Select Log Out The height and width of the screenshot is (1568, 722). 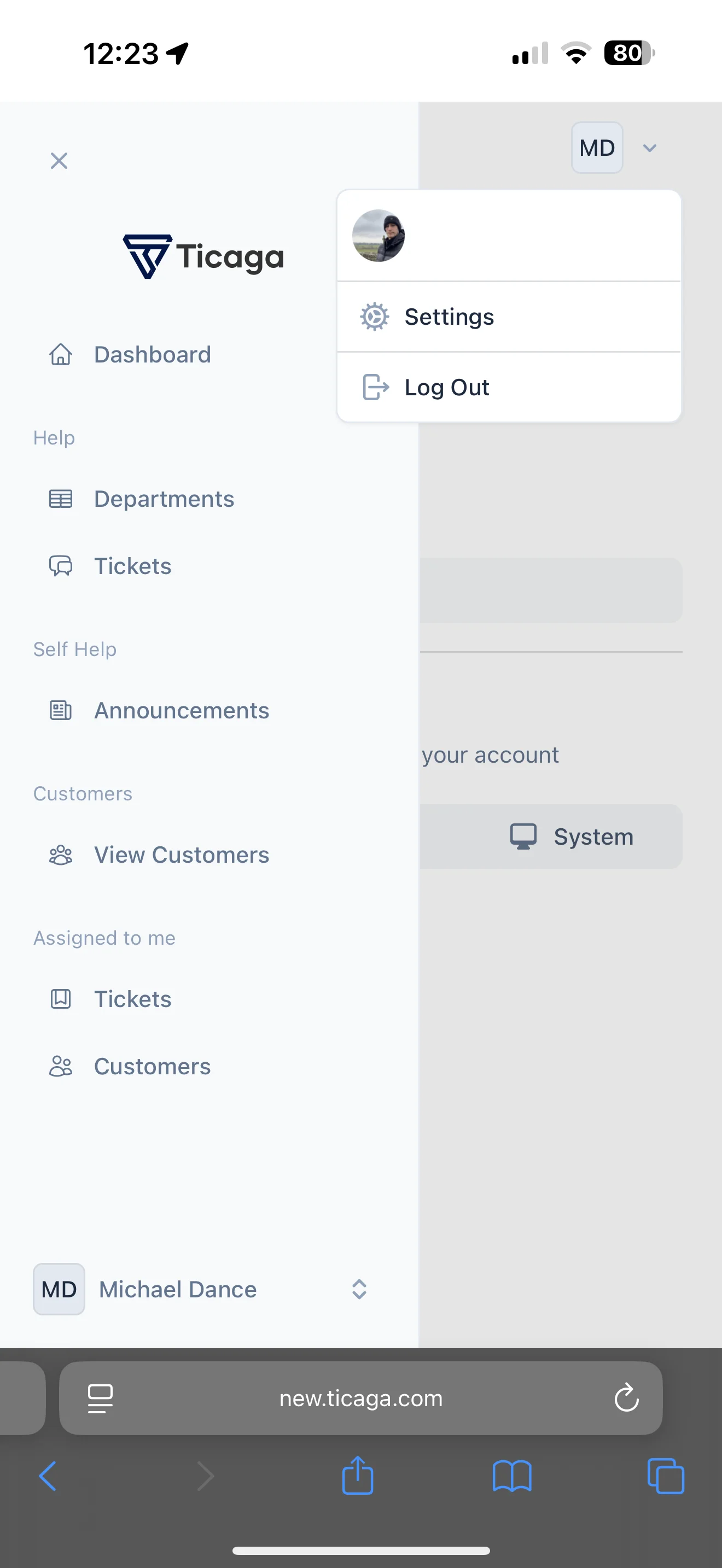pos(509,387)
